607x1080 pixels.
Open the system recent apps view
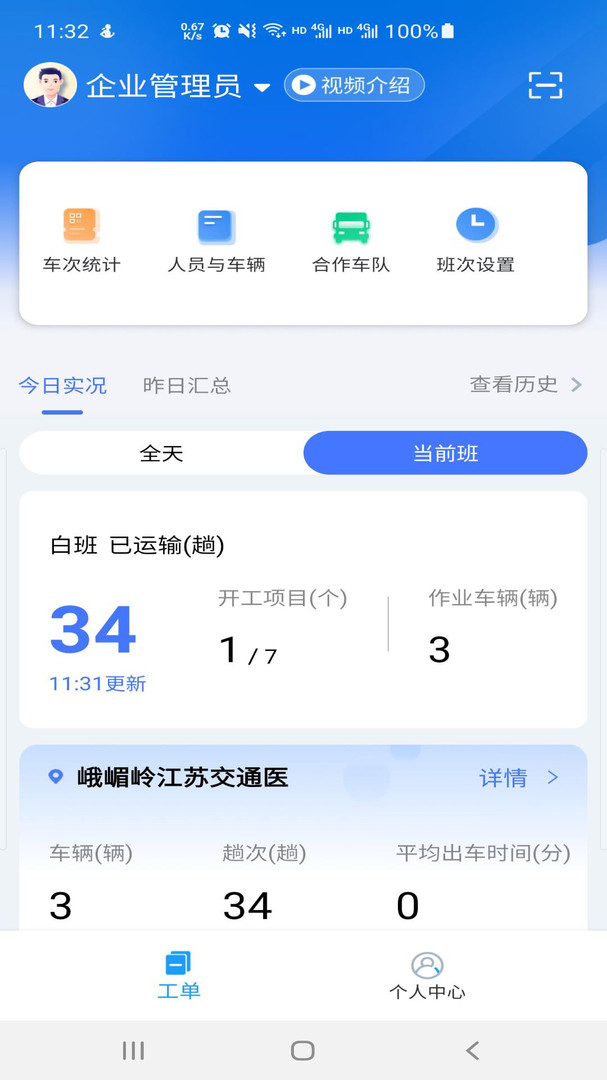(x=133, y=1050)
